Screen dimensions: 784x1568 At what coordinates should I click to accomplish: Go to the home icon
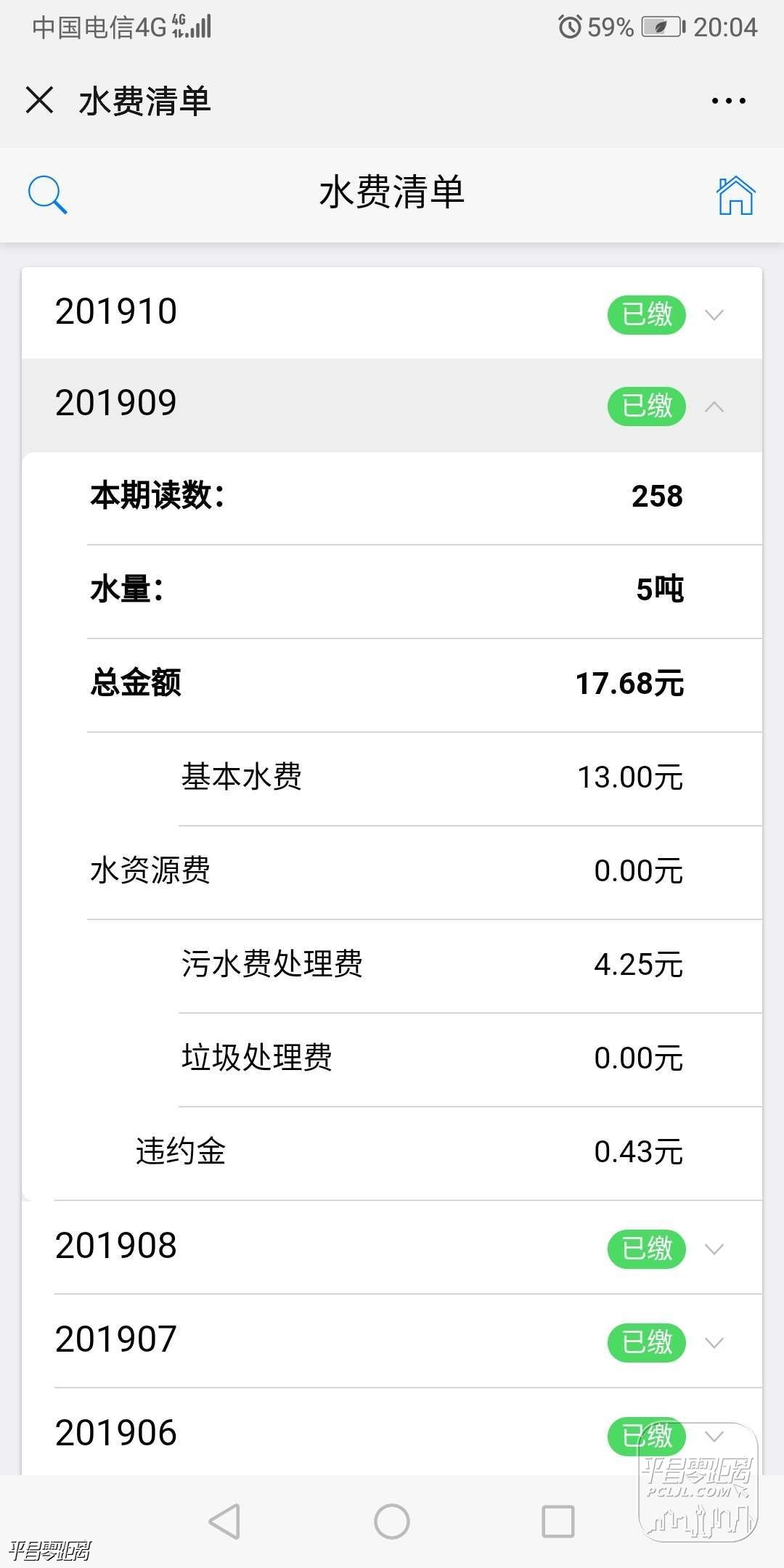[735, 195]
